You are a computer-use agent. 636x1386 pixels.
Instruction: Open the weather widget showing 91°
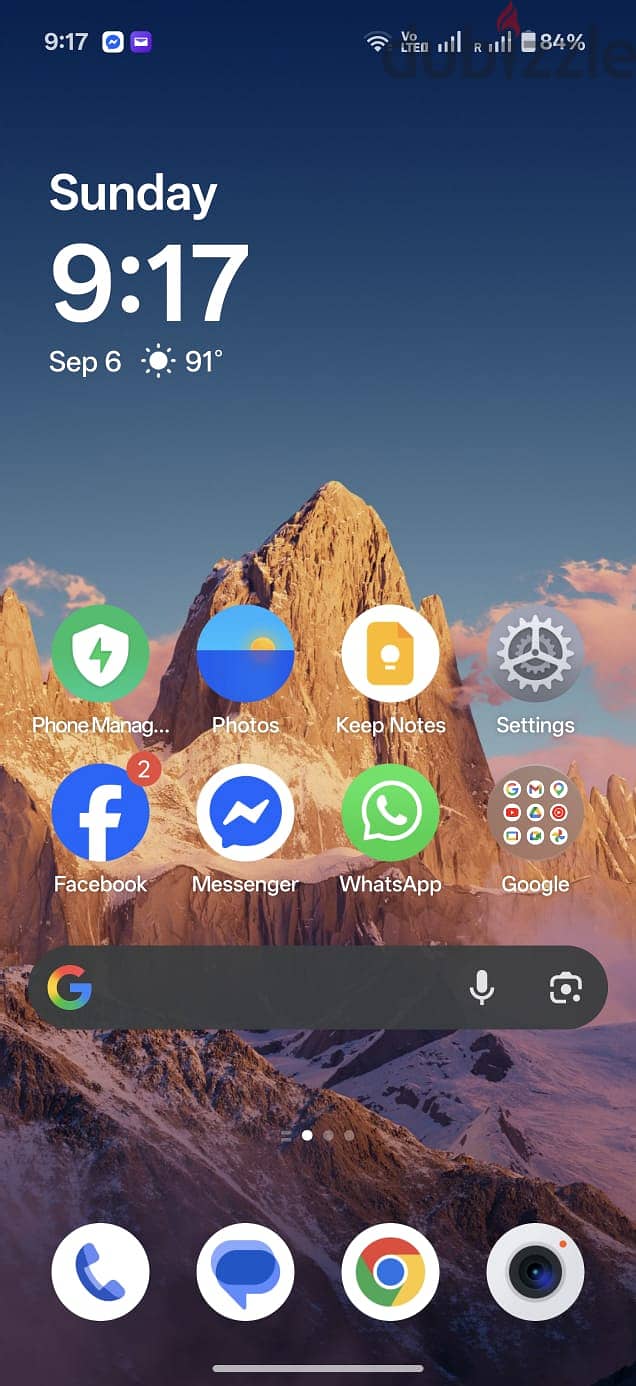[x=182, y=361]
